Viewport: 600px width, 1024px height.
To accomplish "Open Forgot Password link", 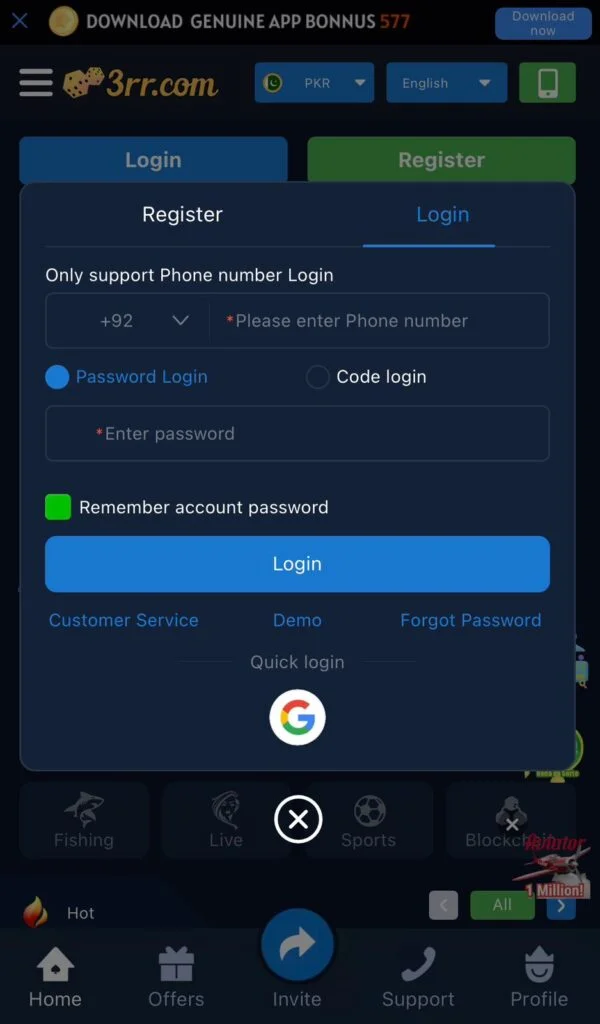I will 470,620.
